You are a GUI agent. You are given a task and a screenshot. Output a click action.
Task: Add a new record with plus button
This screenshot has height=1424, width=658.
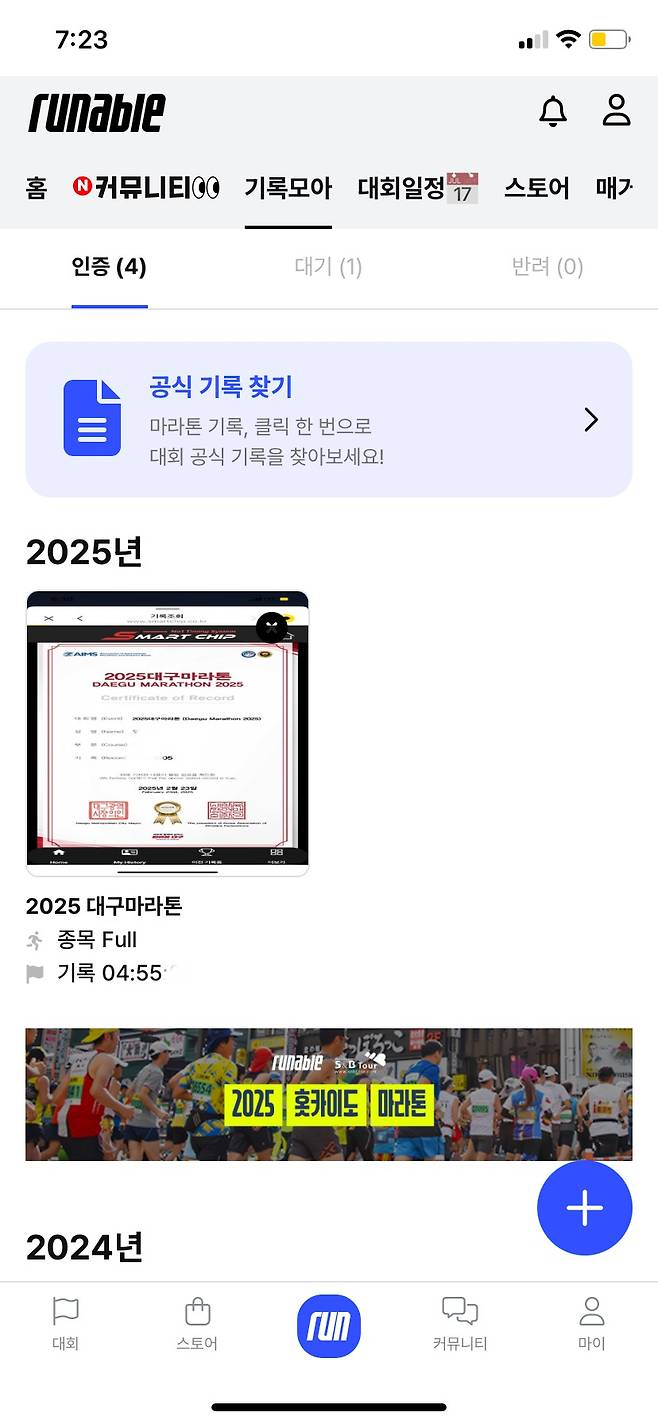pyautogui.click(x=584, y=1208)
